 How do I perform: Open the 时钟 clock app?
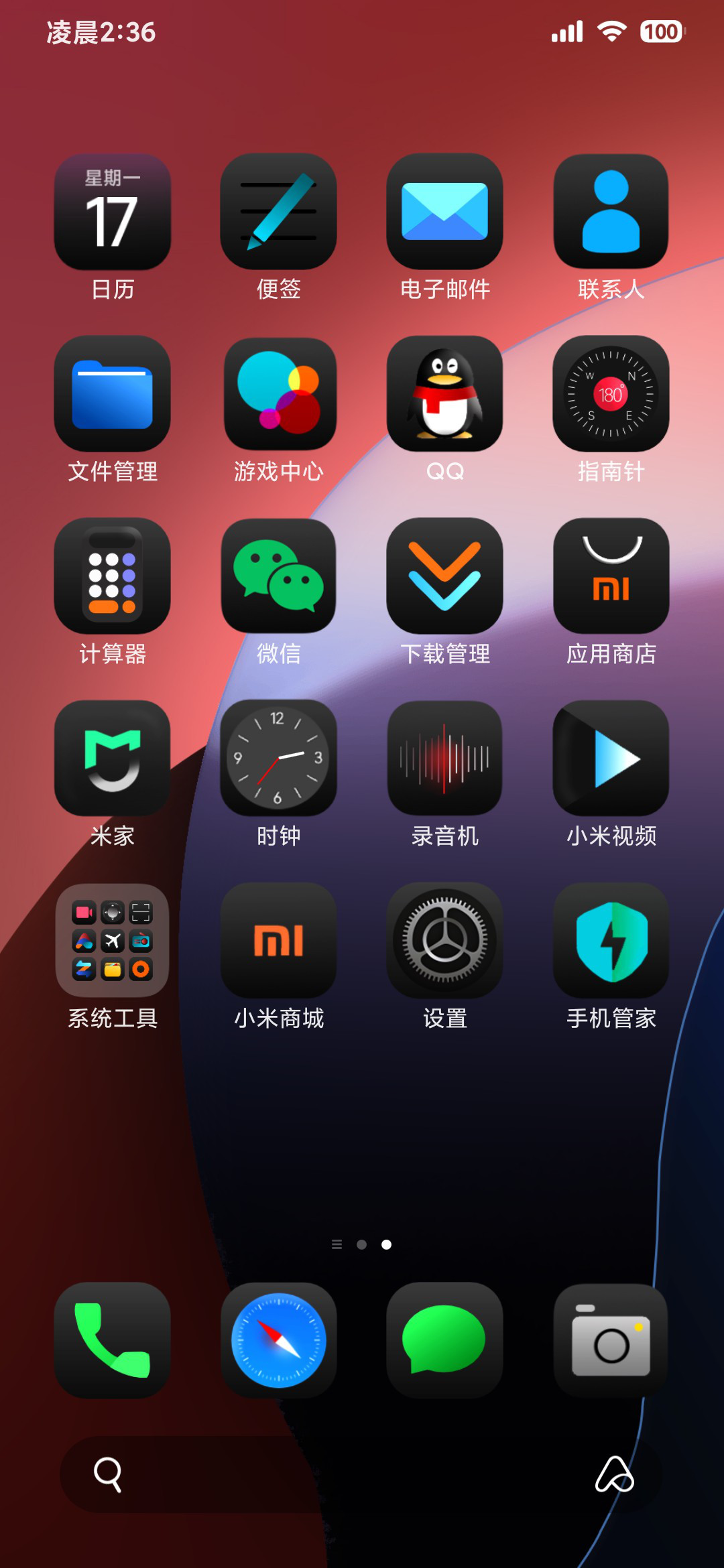coord(278,759)
